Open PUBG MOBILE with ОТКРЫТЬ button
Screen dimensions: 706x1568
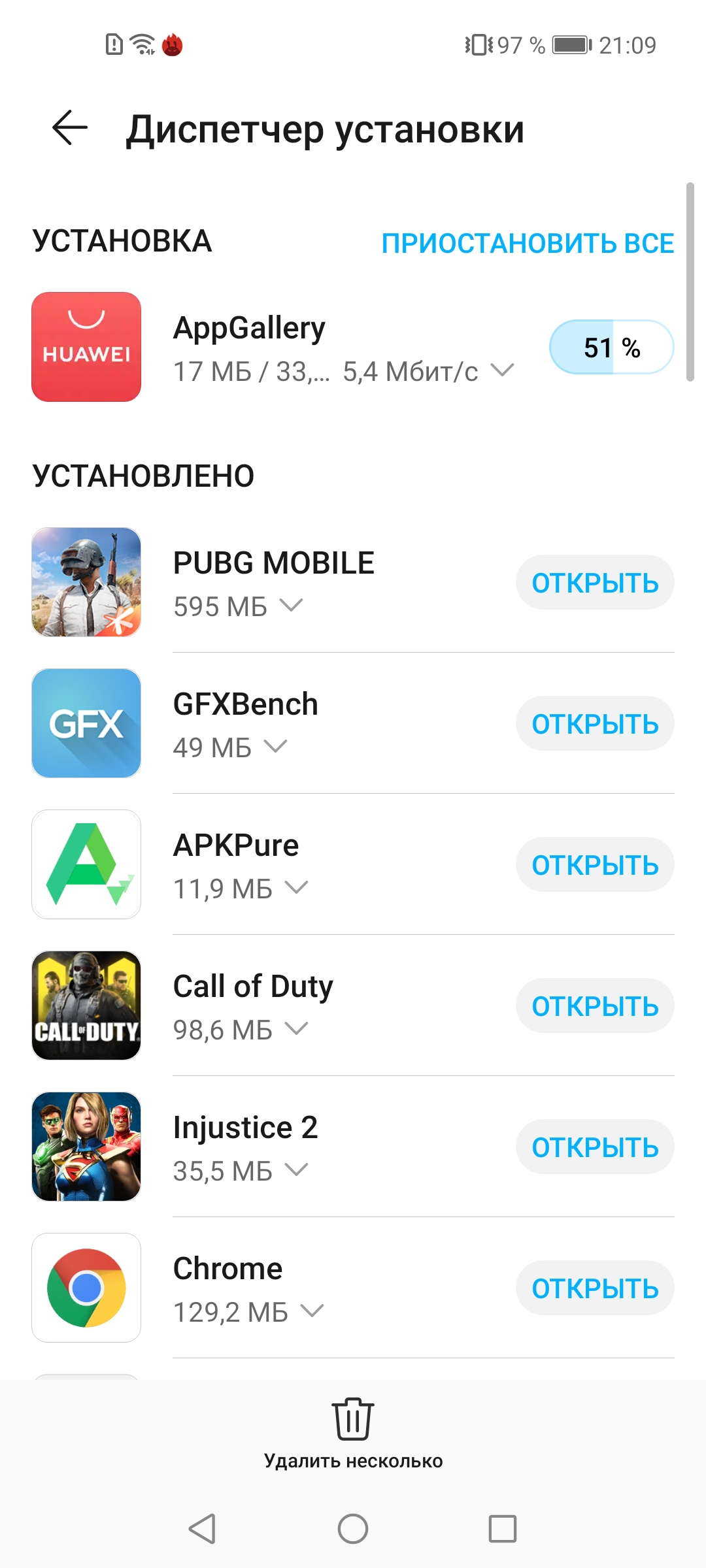tap(595, 582)
